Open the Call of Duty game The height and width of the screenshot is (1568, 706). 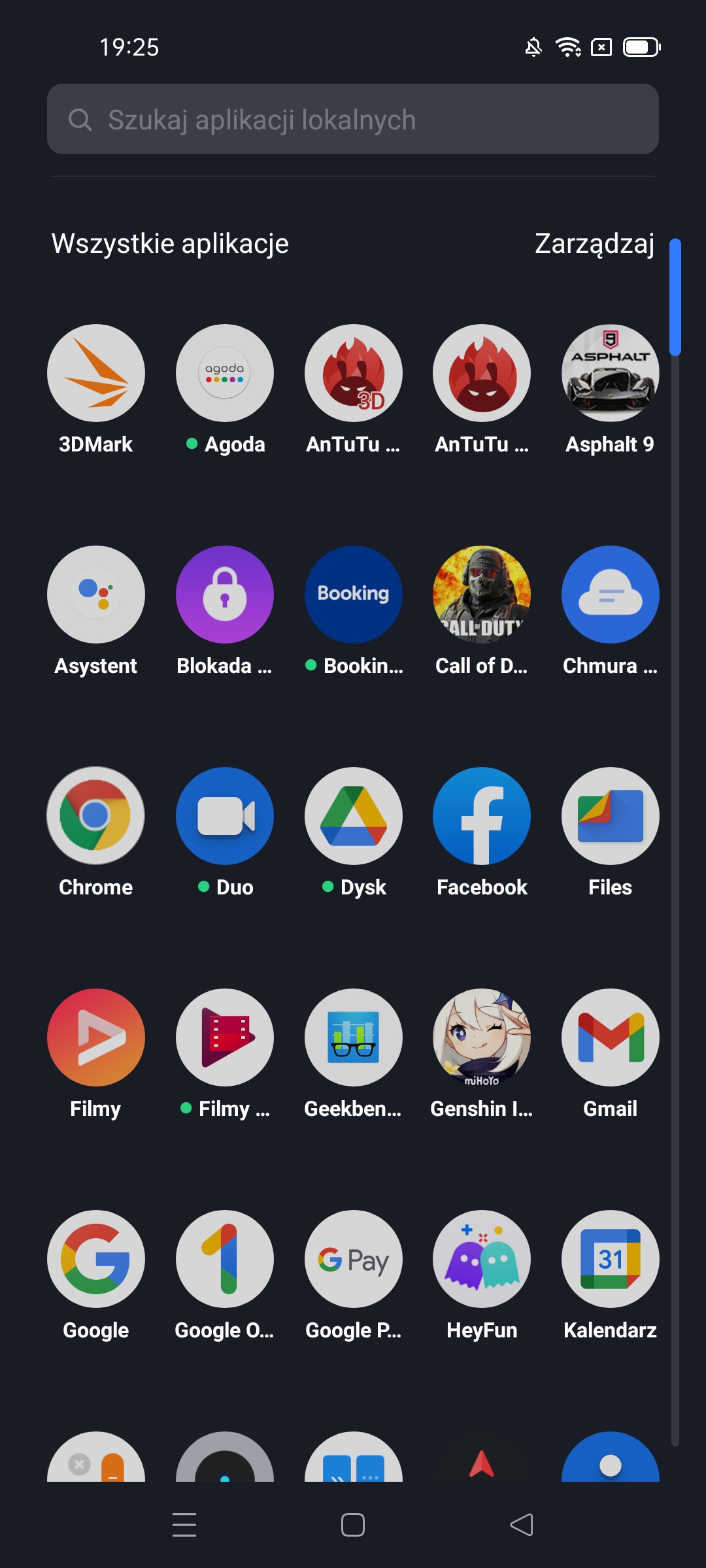pos(482,595)
